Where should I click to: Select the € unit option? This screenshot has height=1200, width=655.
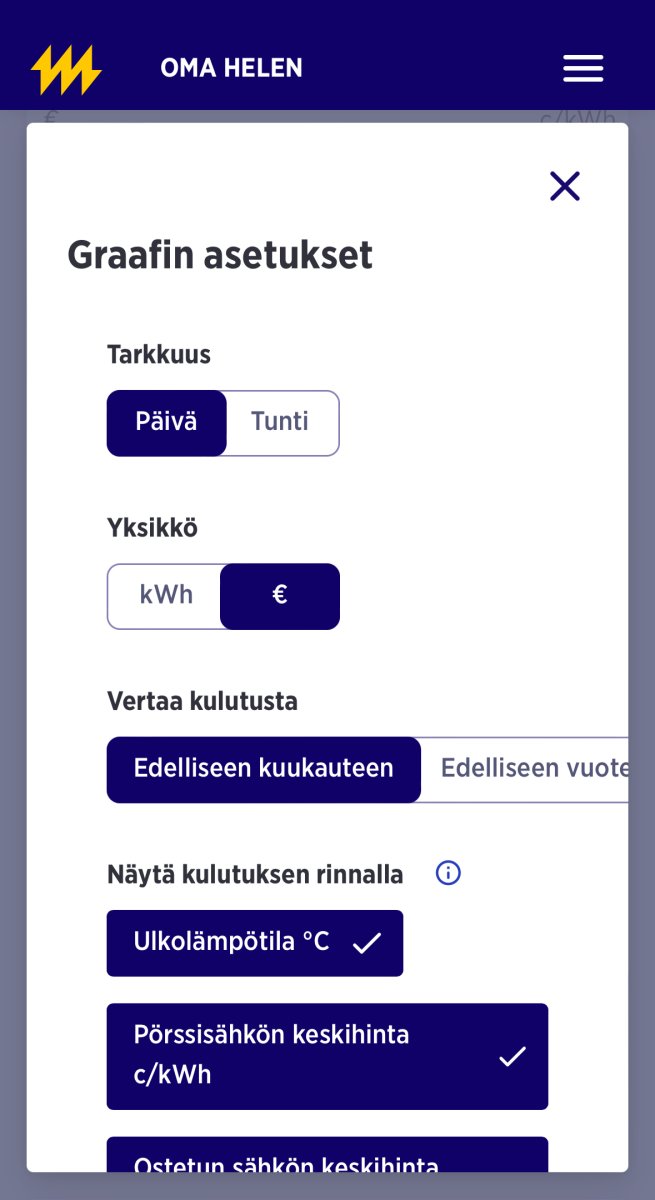(x=280, y=596)
